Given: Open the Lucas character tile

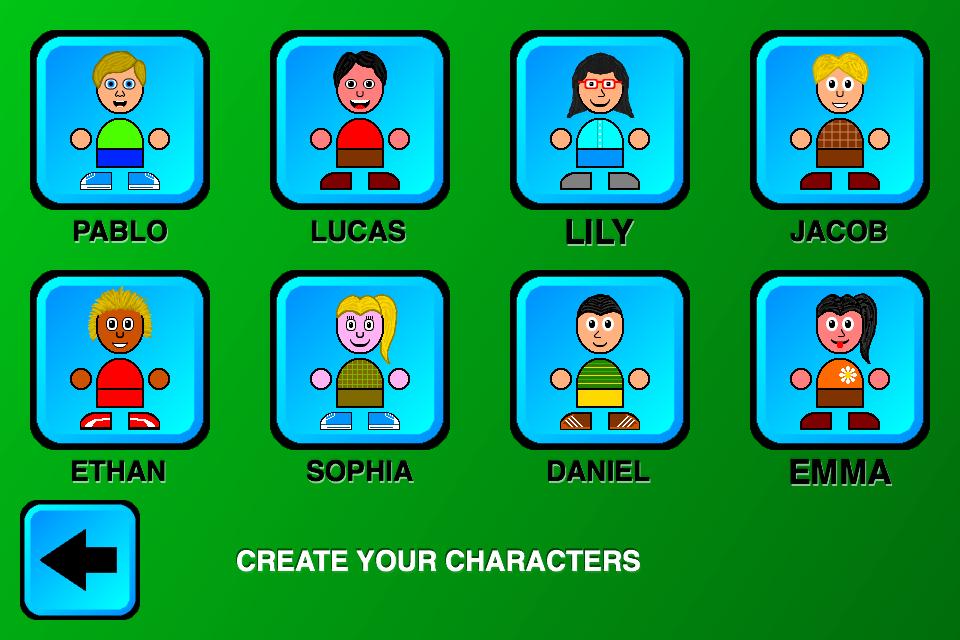Looking at the screenshot, I should coord(360,120).
